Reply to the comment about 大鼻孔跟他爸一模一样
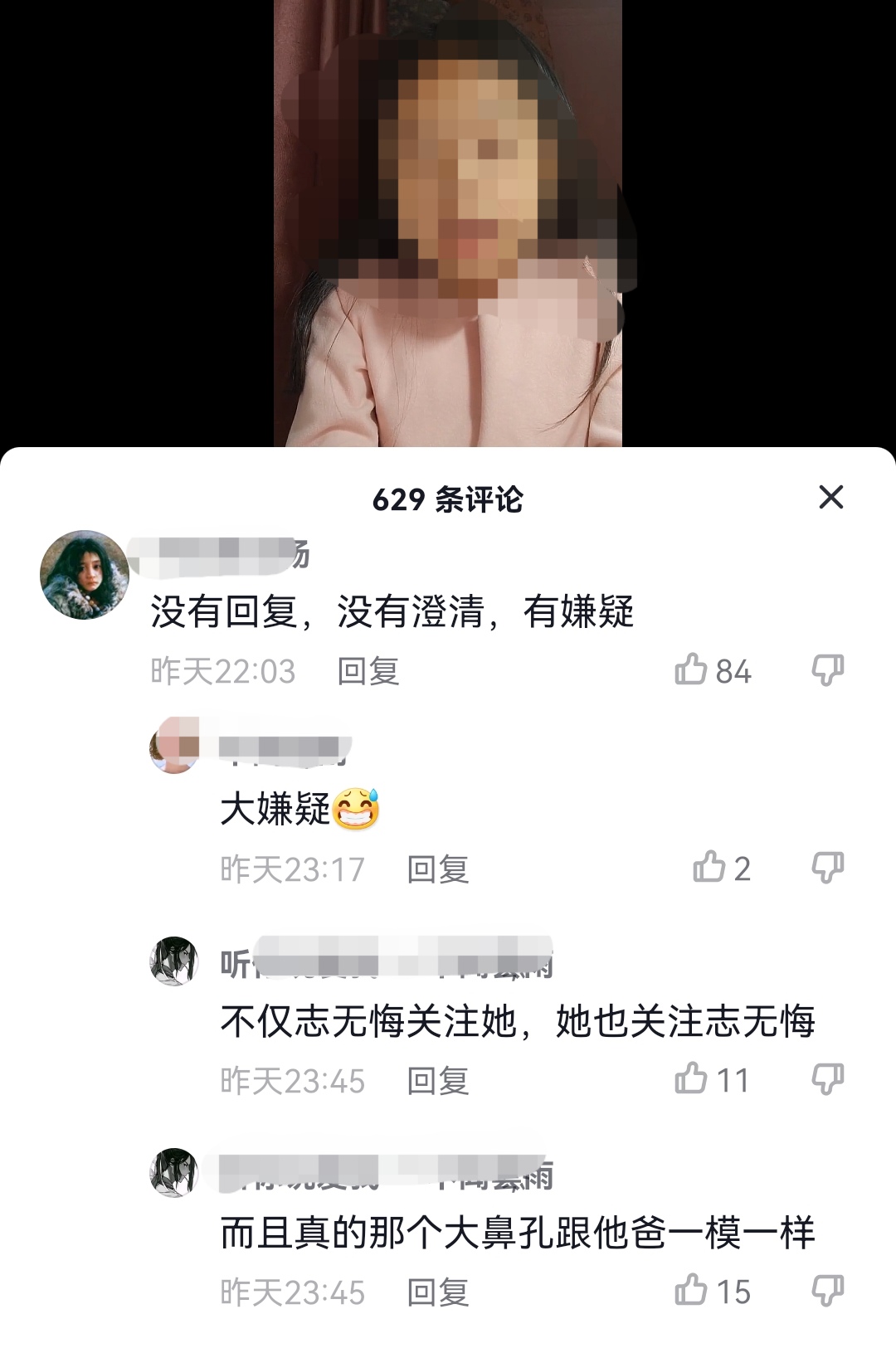Viewport: 896px width, 1348px height. pos(438,1292)
